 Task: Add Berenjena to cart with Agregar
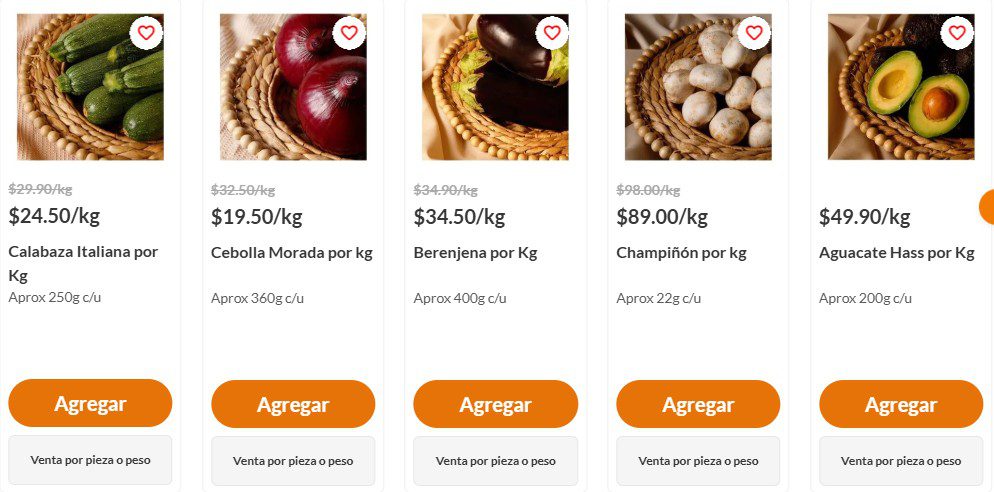coord(495,404)
